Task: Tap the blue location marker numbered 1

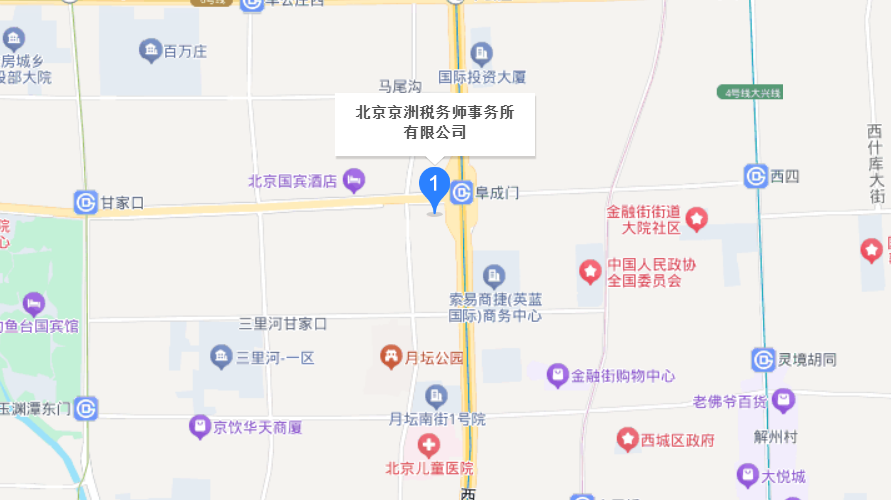Action: tap(433, 185)
